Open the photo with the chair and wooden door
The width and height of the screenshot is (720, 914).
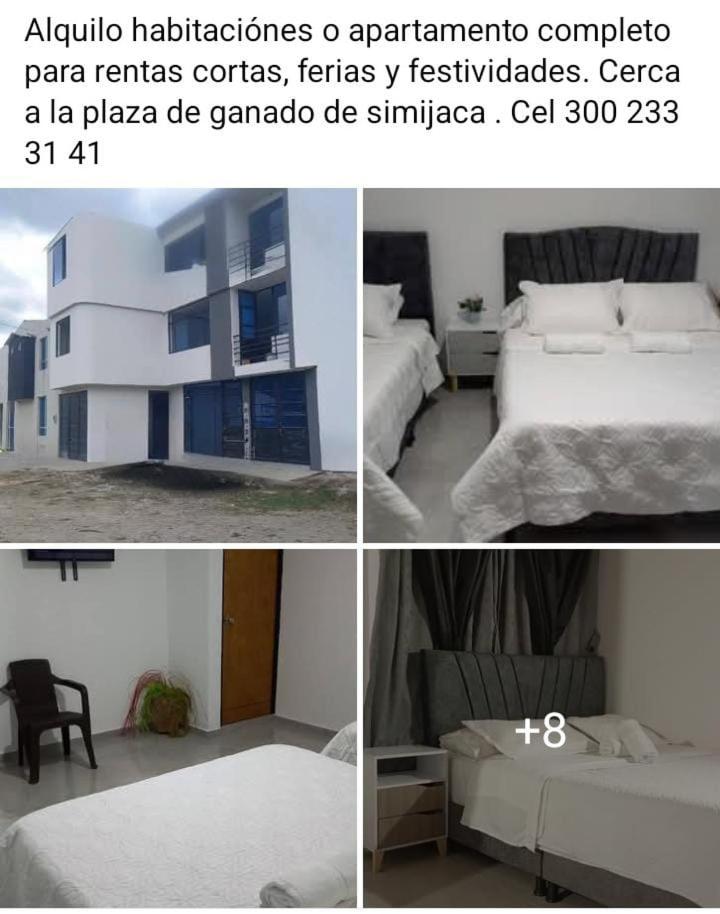click(178, 727)
